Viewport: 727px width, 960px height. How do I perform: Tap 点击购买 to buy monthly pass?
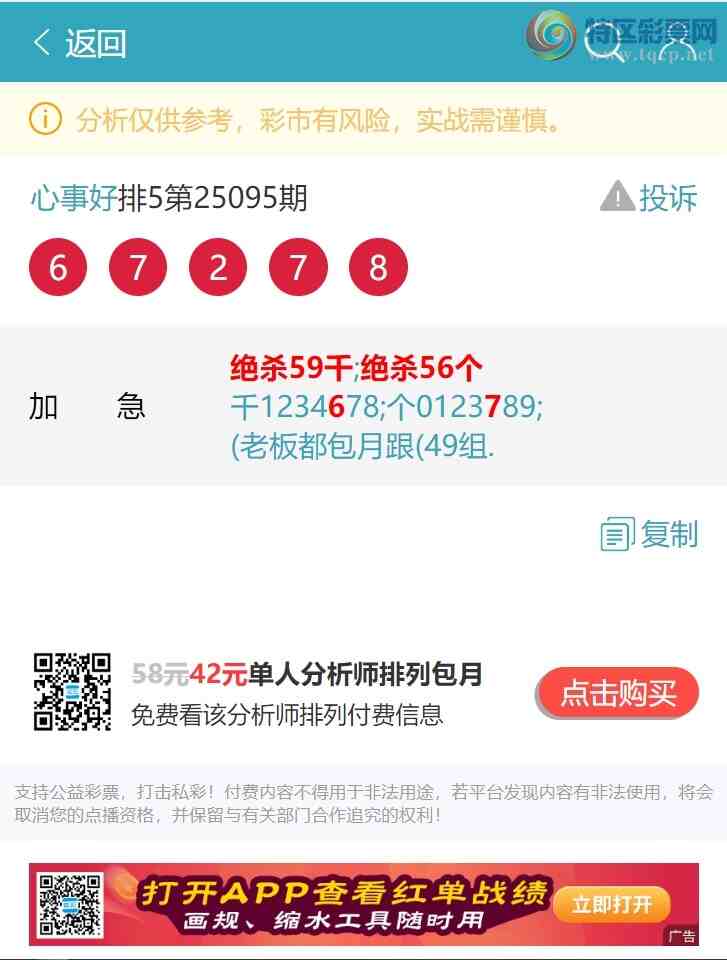pyautogui.click(x=618, y=693)
